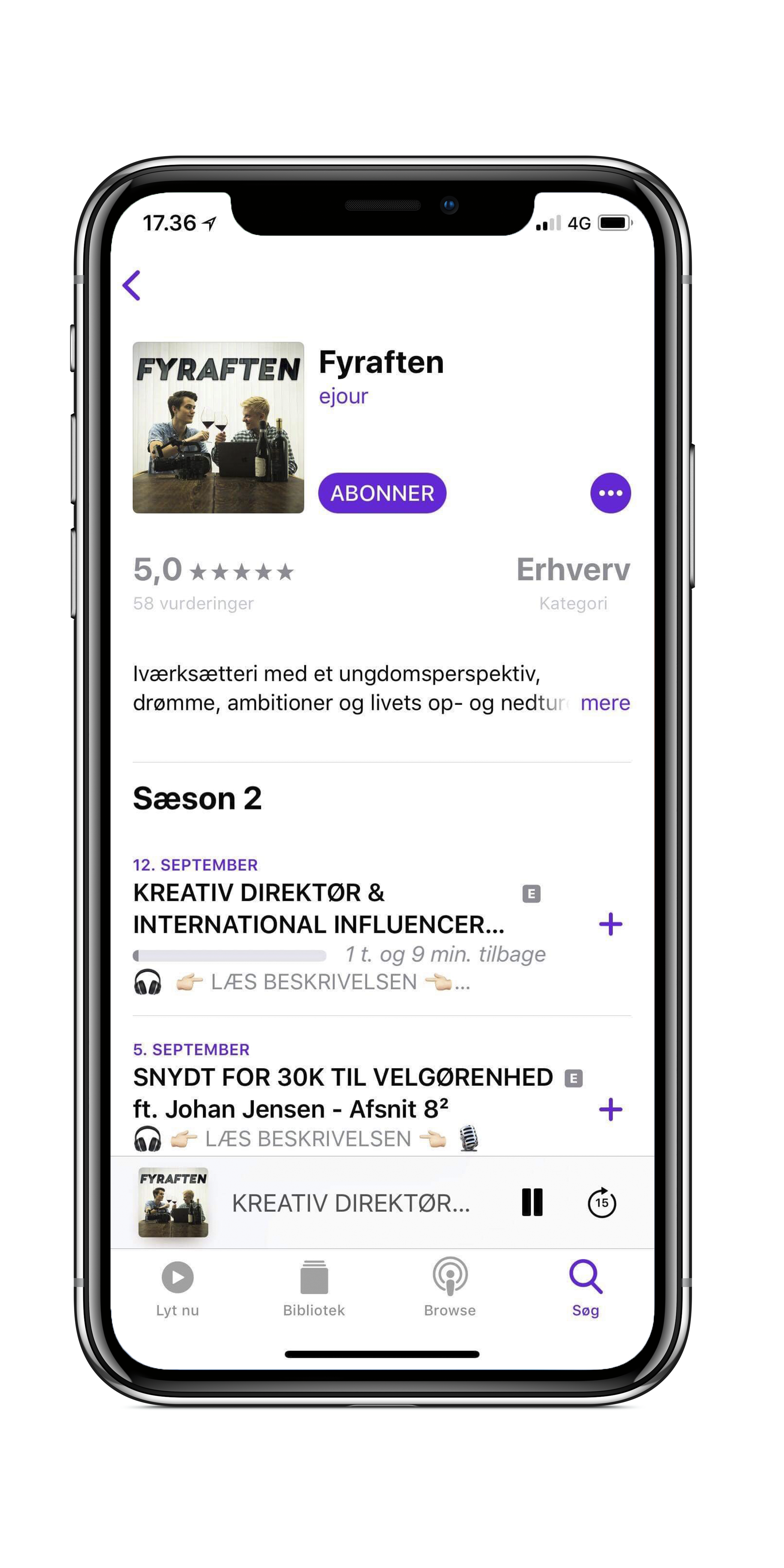Open the ejour publisher link
The image size is (784, 1568).
(x=343, y=396)
